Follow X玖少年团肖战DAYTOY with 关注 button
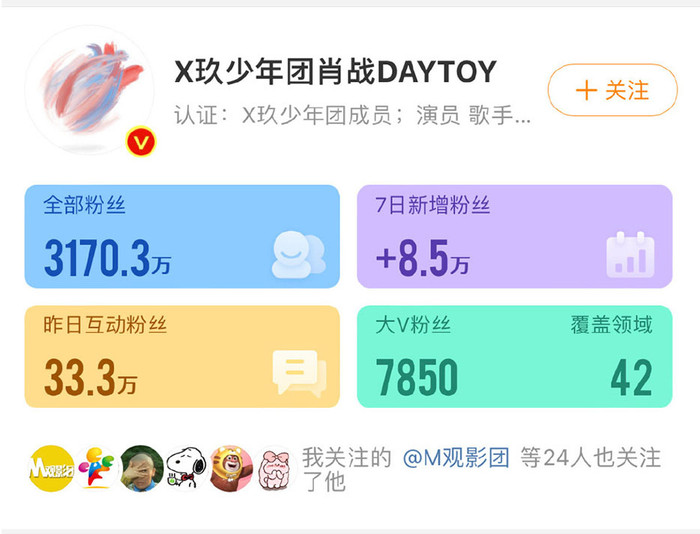The height and width of the screenshot is (534, 700). pyautogui.click(x=612, y=90)
